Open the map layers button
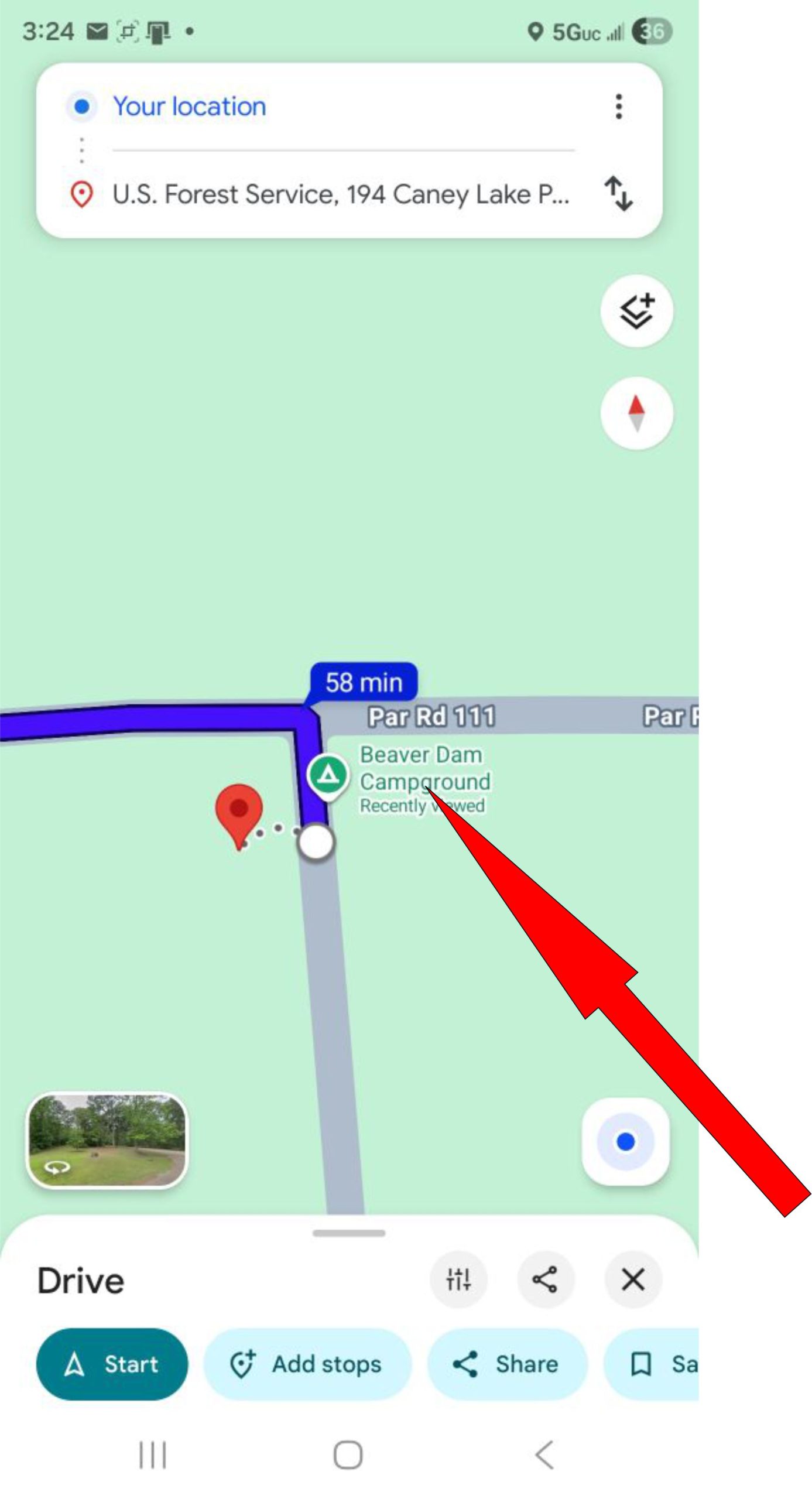 pos(636,311)
